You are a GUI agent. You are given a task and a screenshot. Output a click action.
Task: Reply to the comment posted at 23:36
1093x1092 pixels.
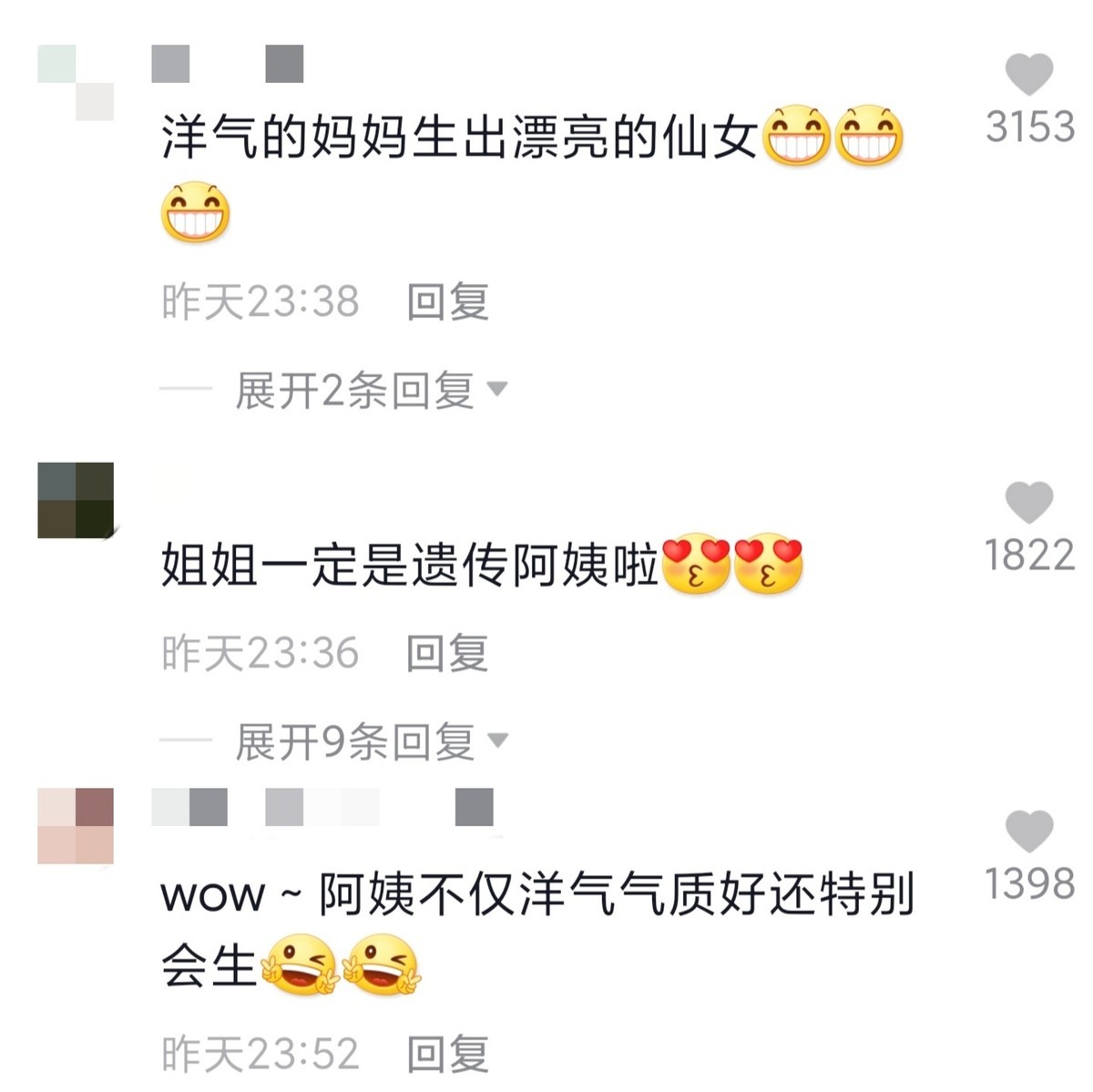(x=447, y=653)
